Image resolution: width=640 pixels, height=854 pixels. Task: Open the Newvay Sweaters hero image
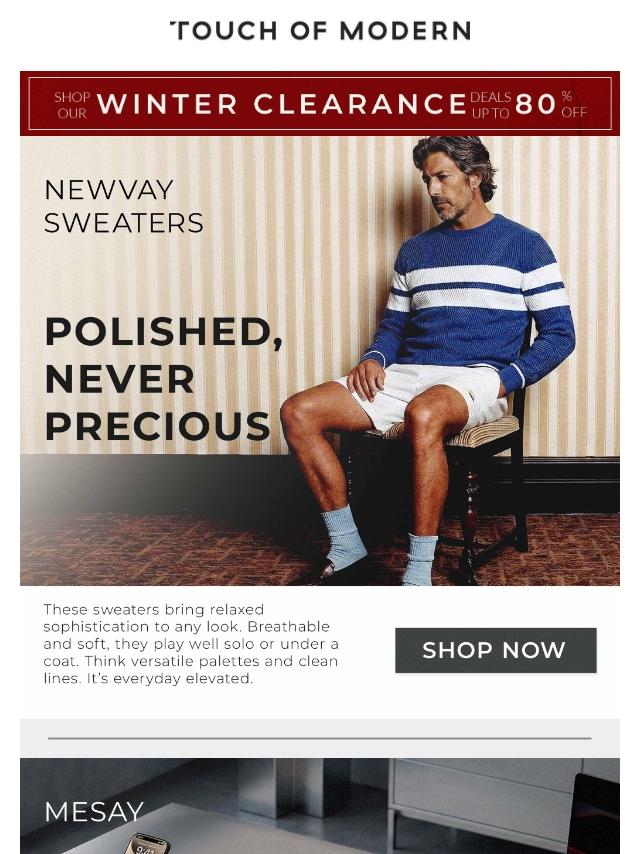pyautogui.click(x=320, y=361)
